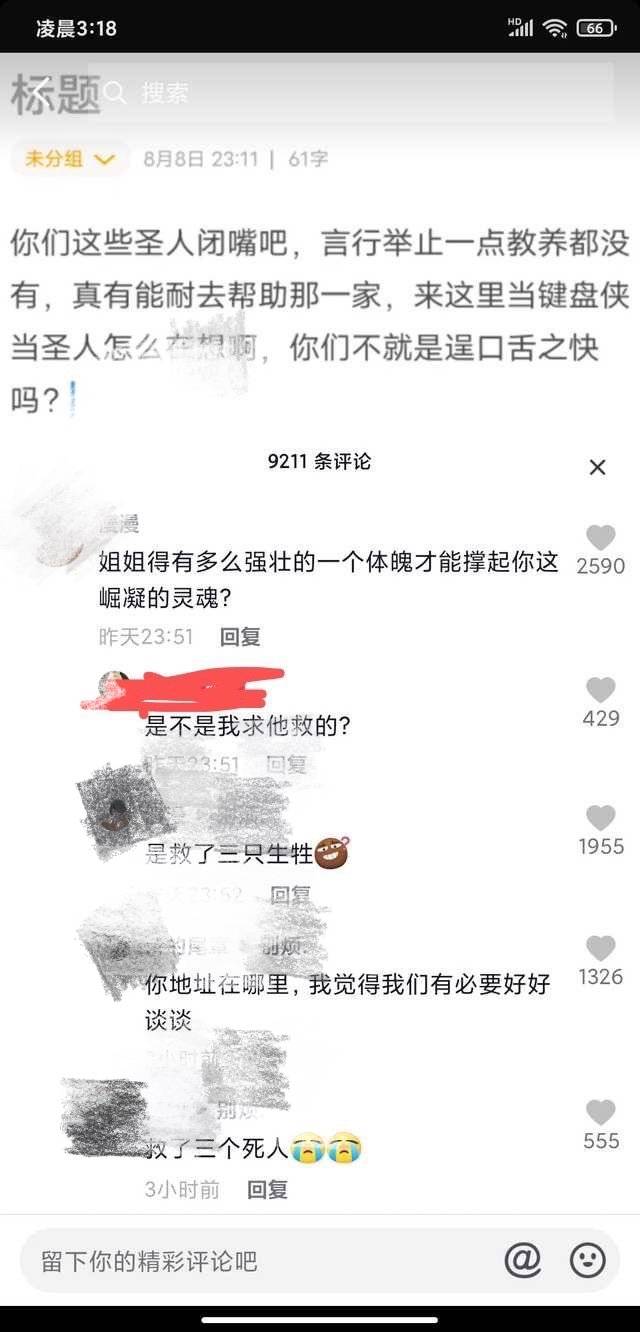
Task: Open the 搜索 search field at top
Action: pyautogui.click(x=350, y=93)
